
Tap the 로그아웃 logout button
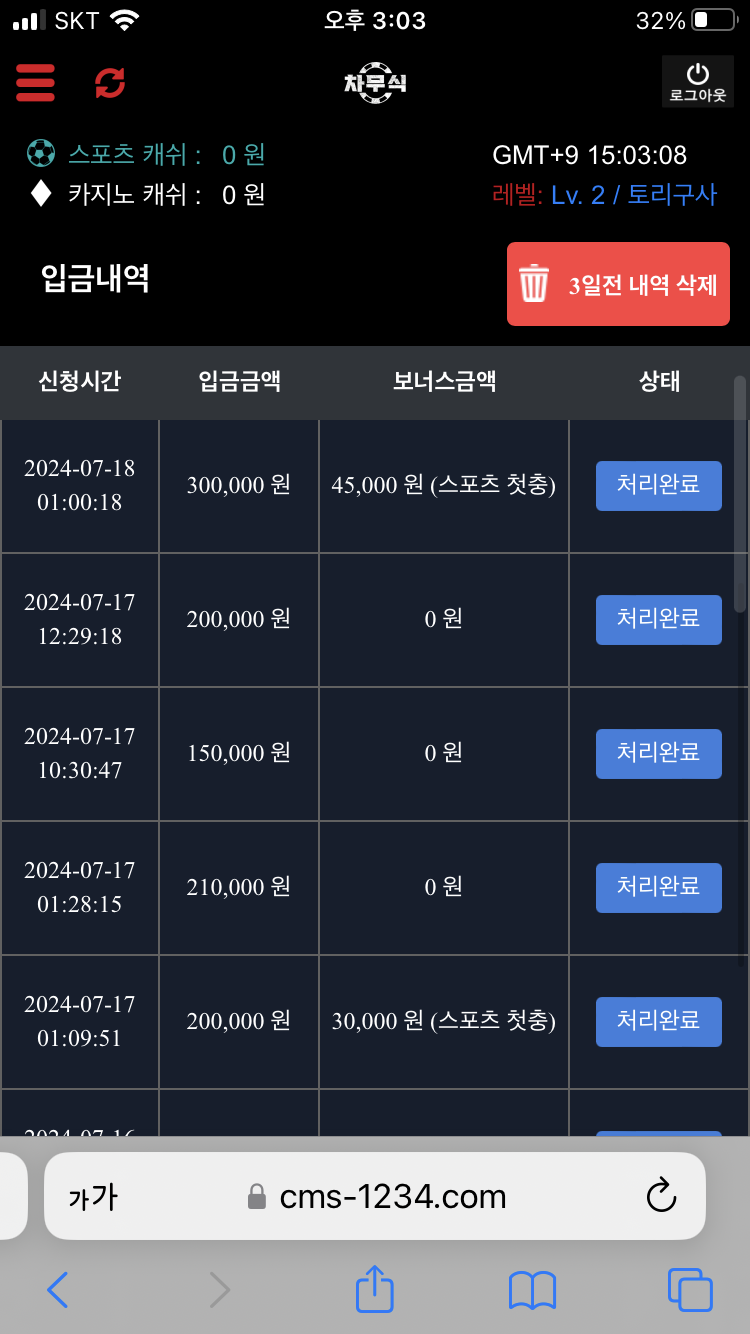coord(697,81)
